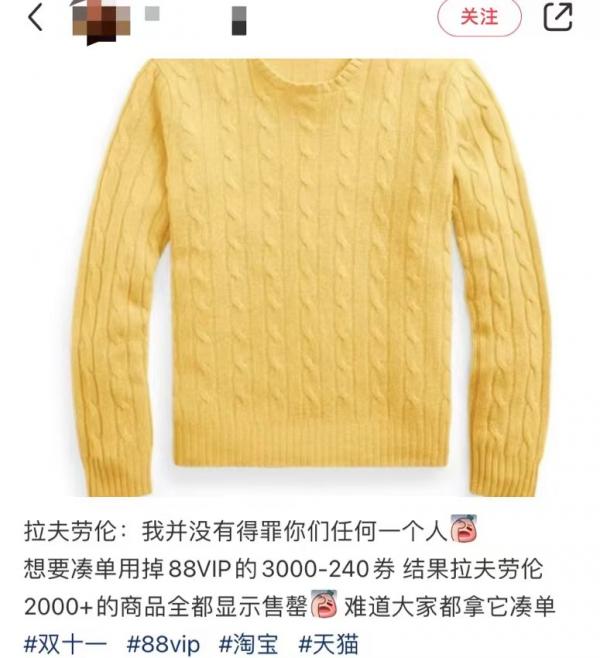Share this post
The height and width of the screenshot is (658, 600).
click(x=557, y=17)
